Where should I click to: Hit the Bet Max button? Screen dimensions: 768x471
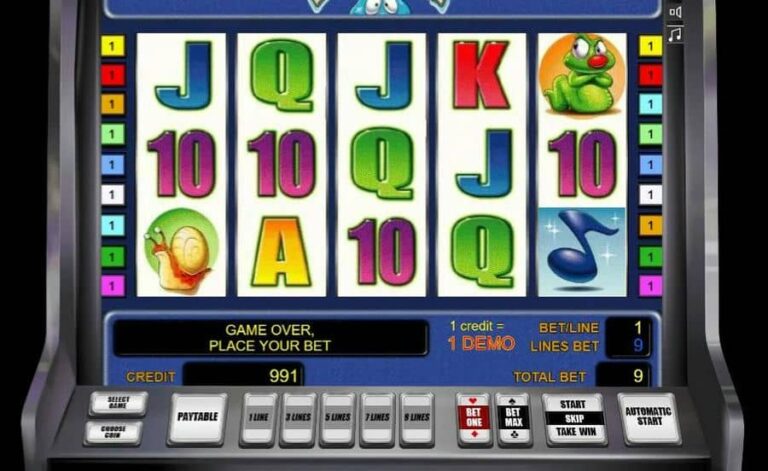click(x=513, y=417)
